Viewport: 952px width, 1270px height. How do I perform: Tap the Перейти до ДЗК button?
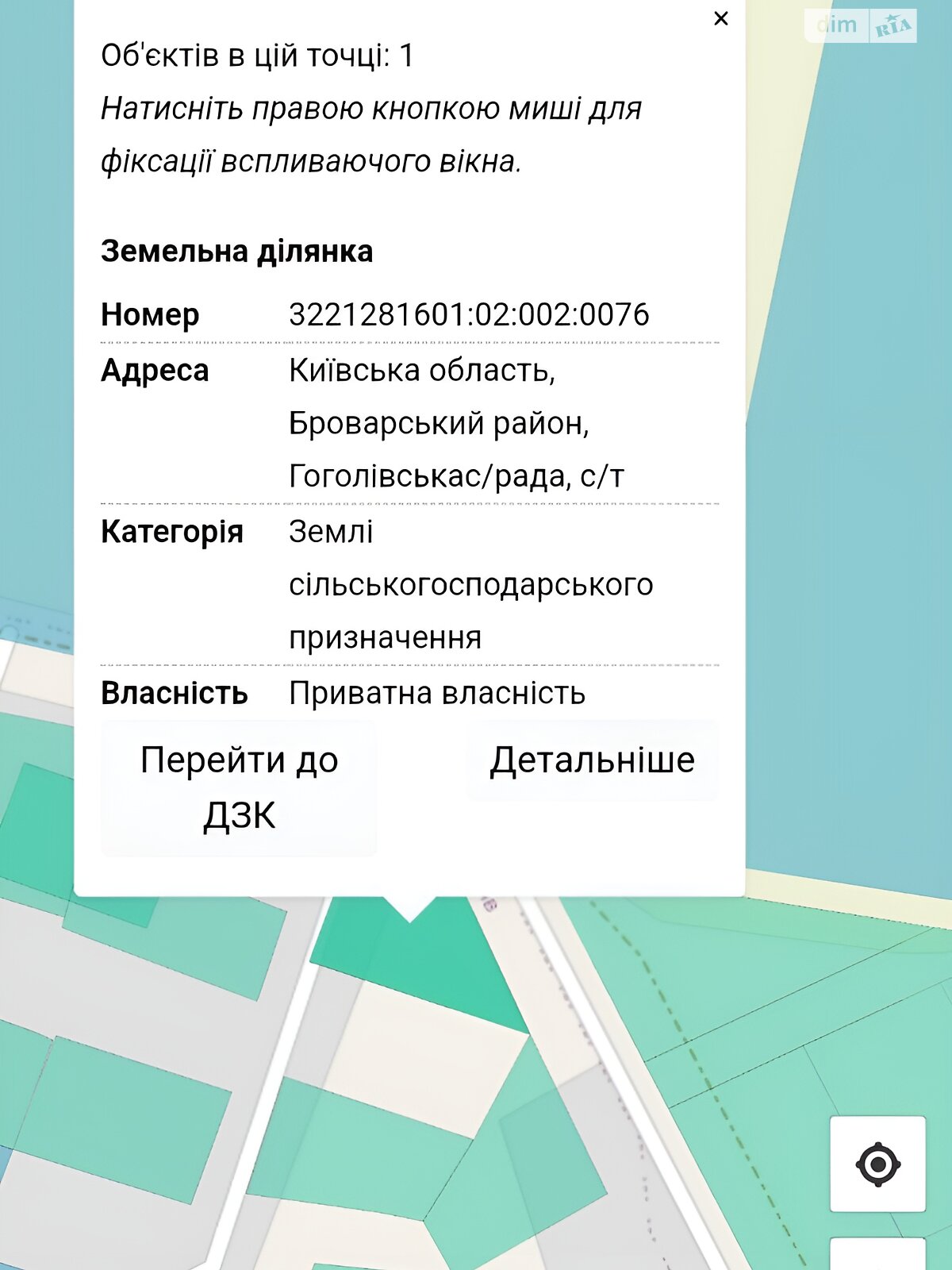[239, 787]
